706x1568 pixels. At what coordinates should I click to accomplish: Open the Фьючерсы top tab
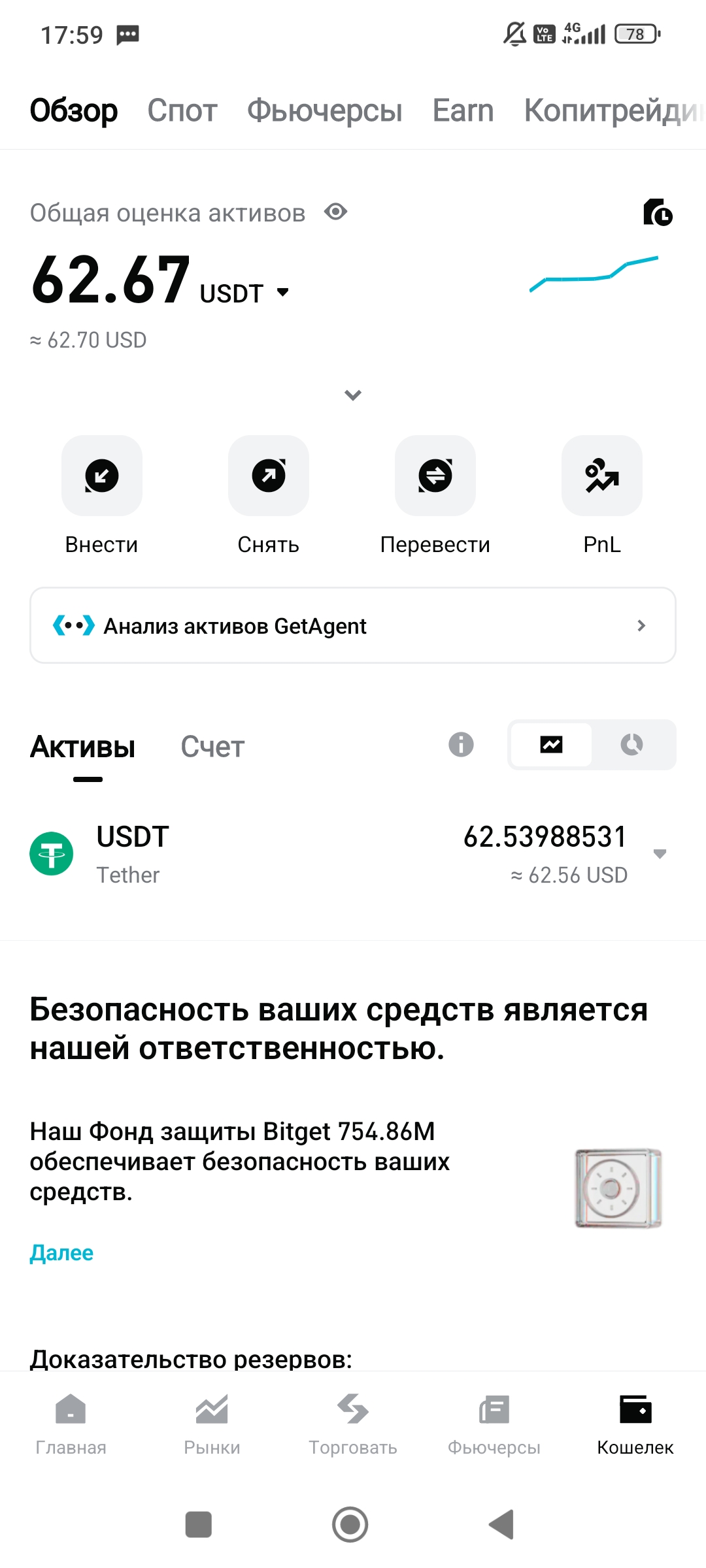(x=324, y=110)
